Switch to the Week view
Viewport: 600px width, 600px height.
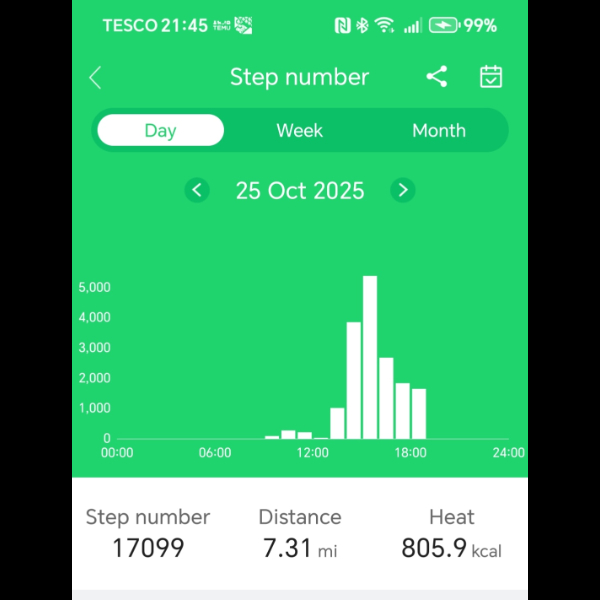pos(299,130)
